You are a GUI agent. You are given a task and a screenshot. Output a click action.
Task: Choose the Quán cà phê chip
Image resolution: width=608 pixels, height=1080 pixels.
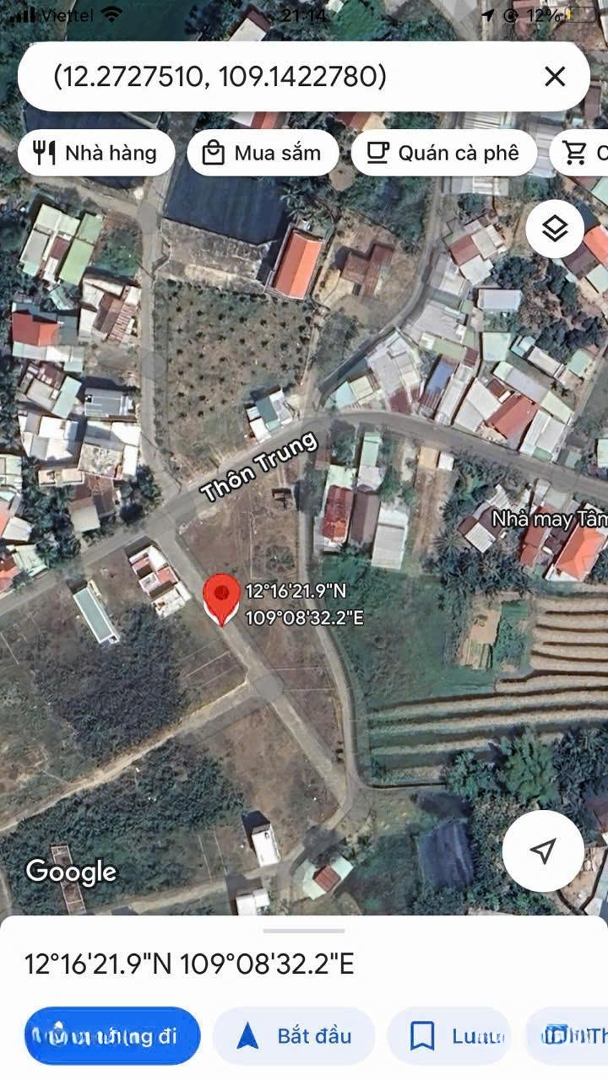443,153
